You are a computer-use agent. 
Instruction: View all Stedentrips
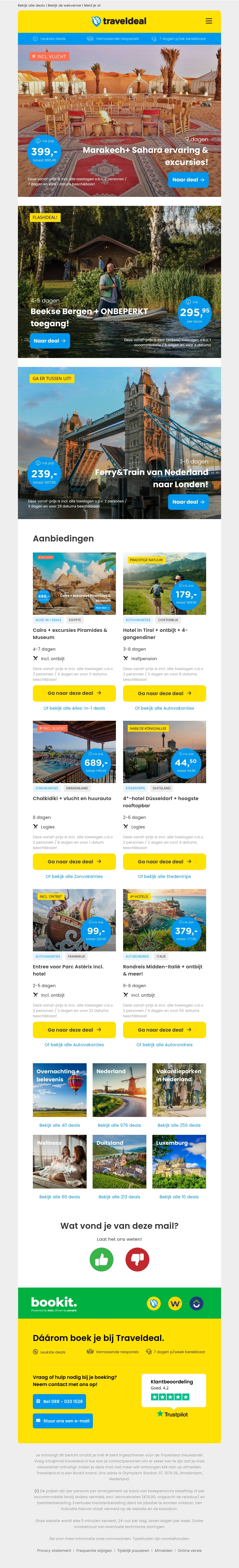[x=164, y=876]
